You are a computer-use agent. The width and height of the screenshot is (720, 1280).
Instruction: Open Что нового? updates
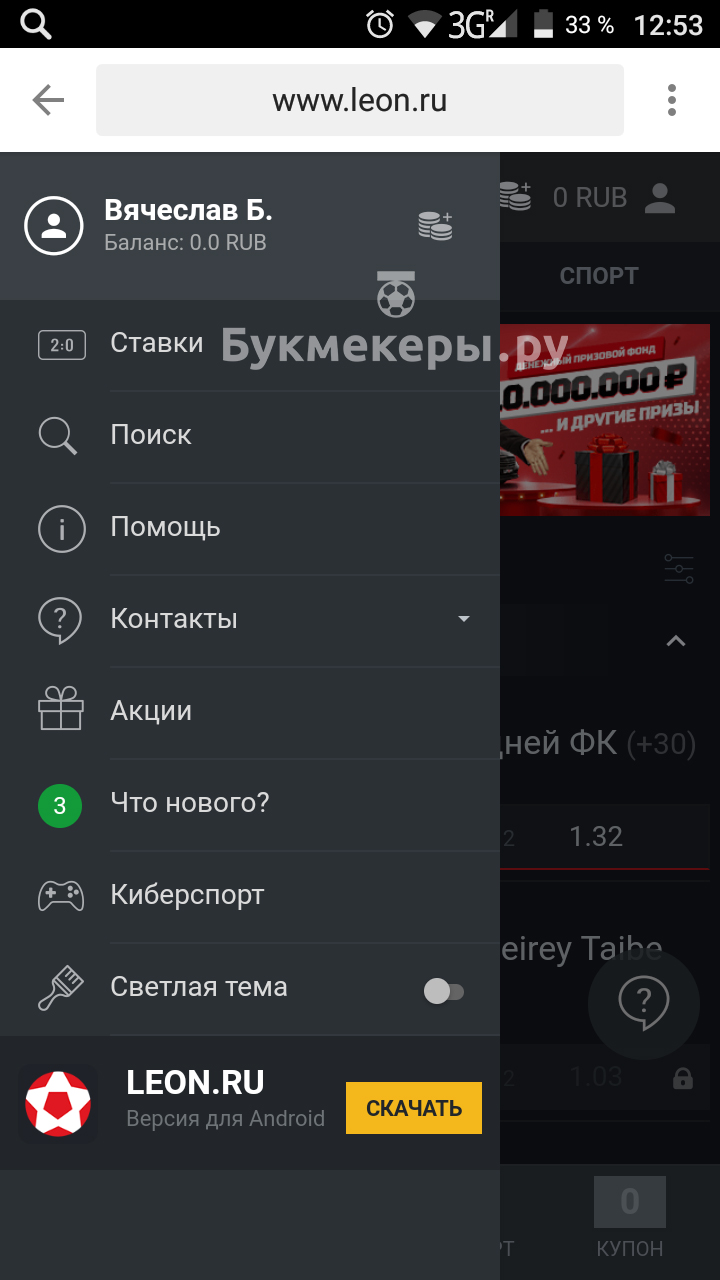[x=190, y=803]
